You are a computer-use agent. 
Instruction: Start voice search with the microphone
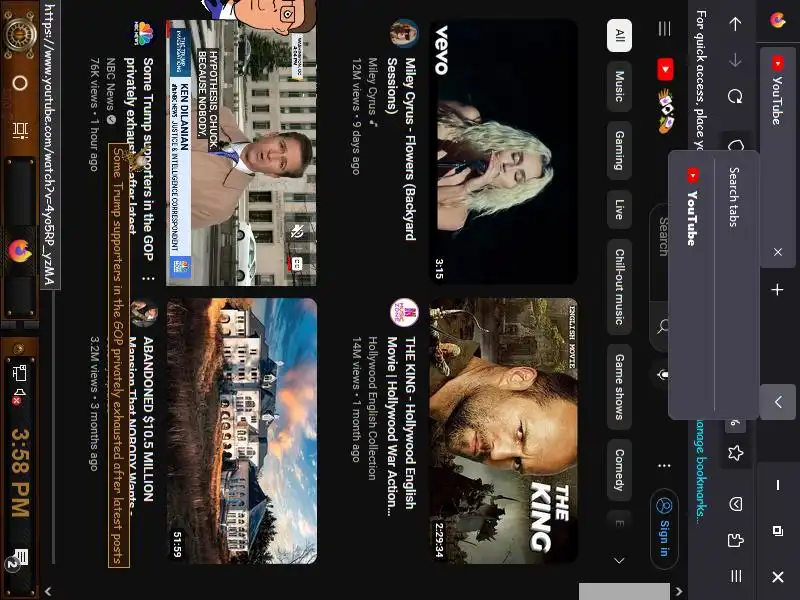[664, 373]
